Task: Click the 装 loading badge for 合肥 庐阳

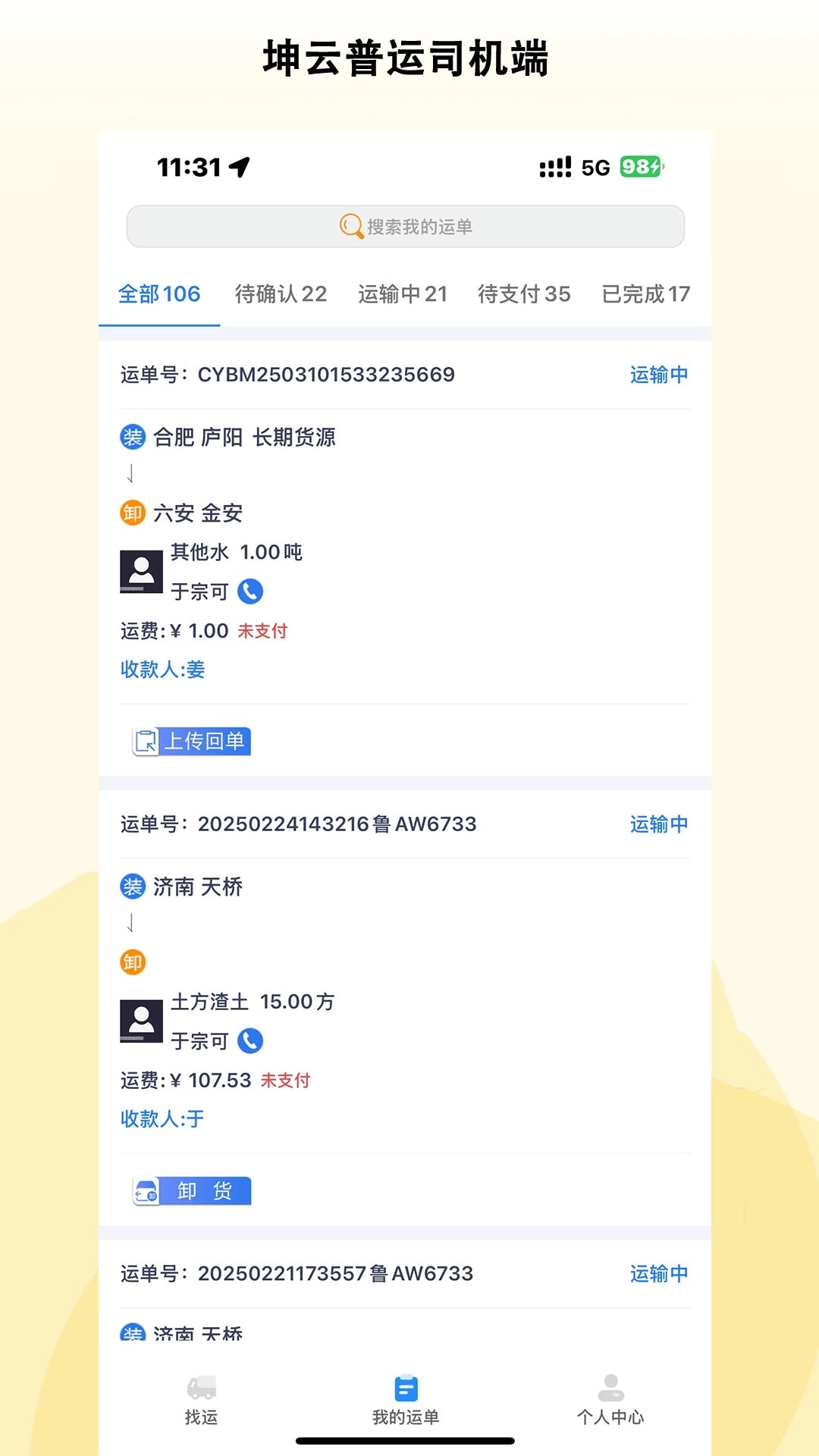Action: pyautogui.click(x=132, y=438)
